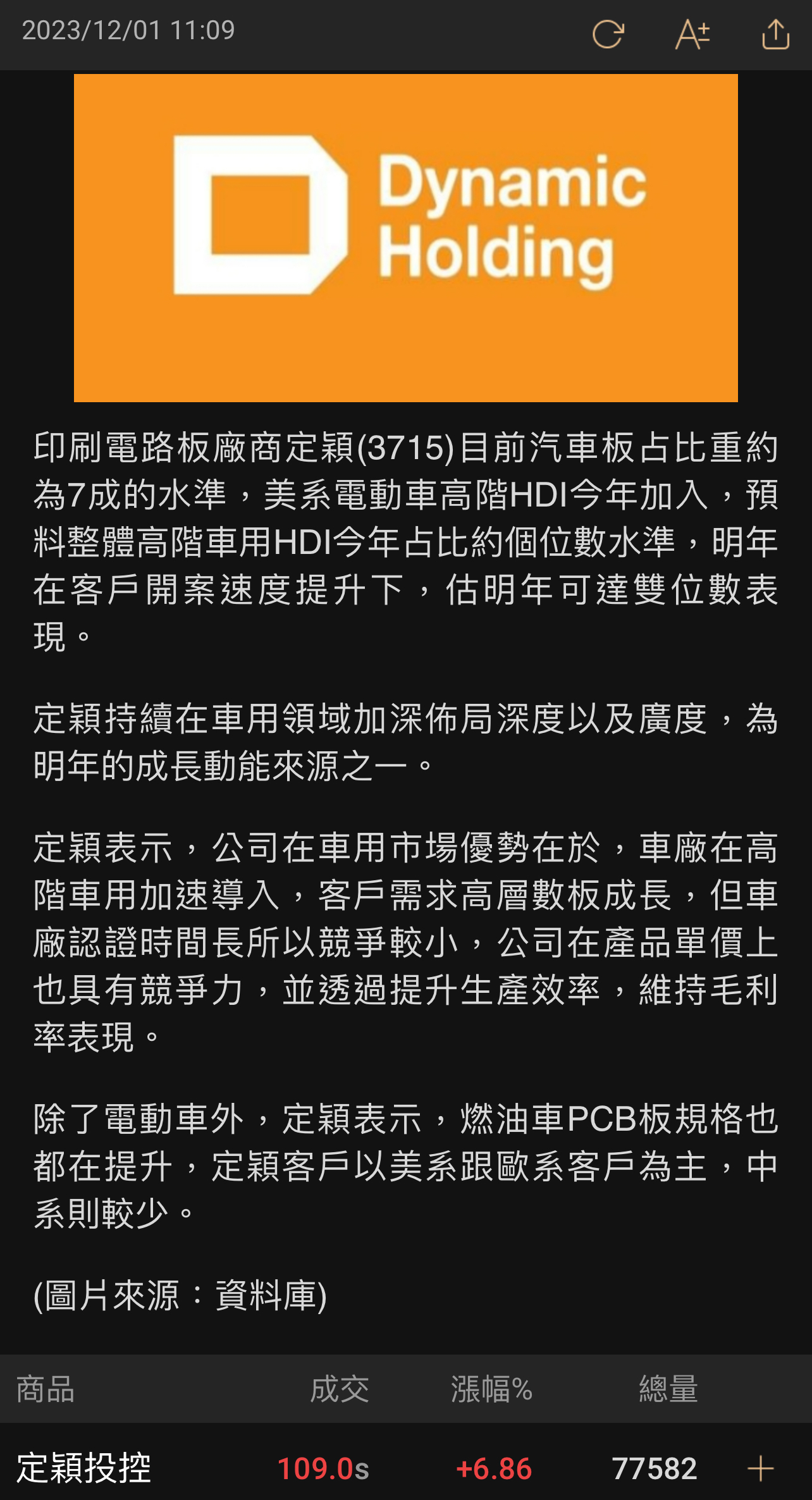Tap the A+ font size icon
This screenshot has height=1500, width=812.
point(693,35)
